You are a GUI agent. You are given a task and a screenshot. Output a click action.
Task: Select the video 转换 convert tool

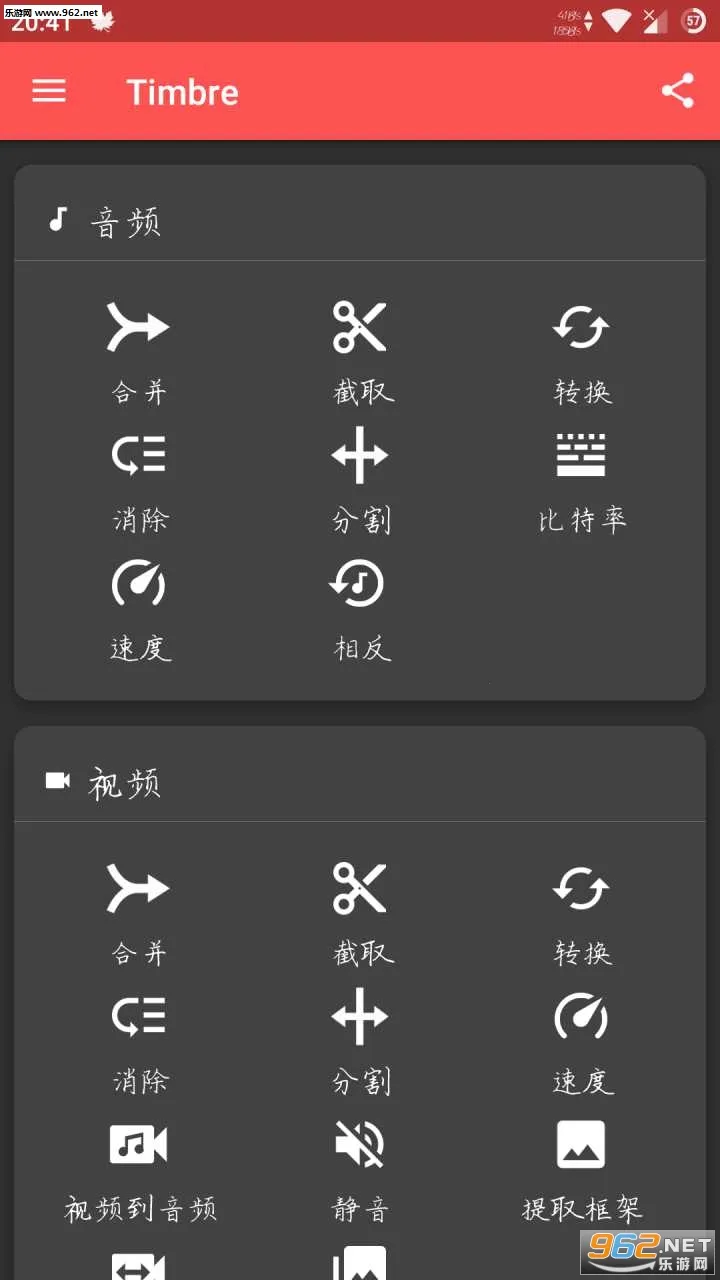click(x=581, y=912)
